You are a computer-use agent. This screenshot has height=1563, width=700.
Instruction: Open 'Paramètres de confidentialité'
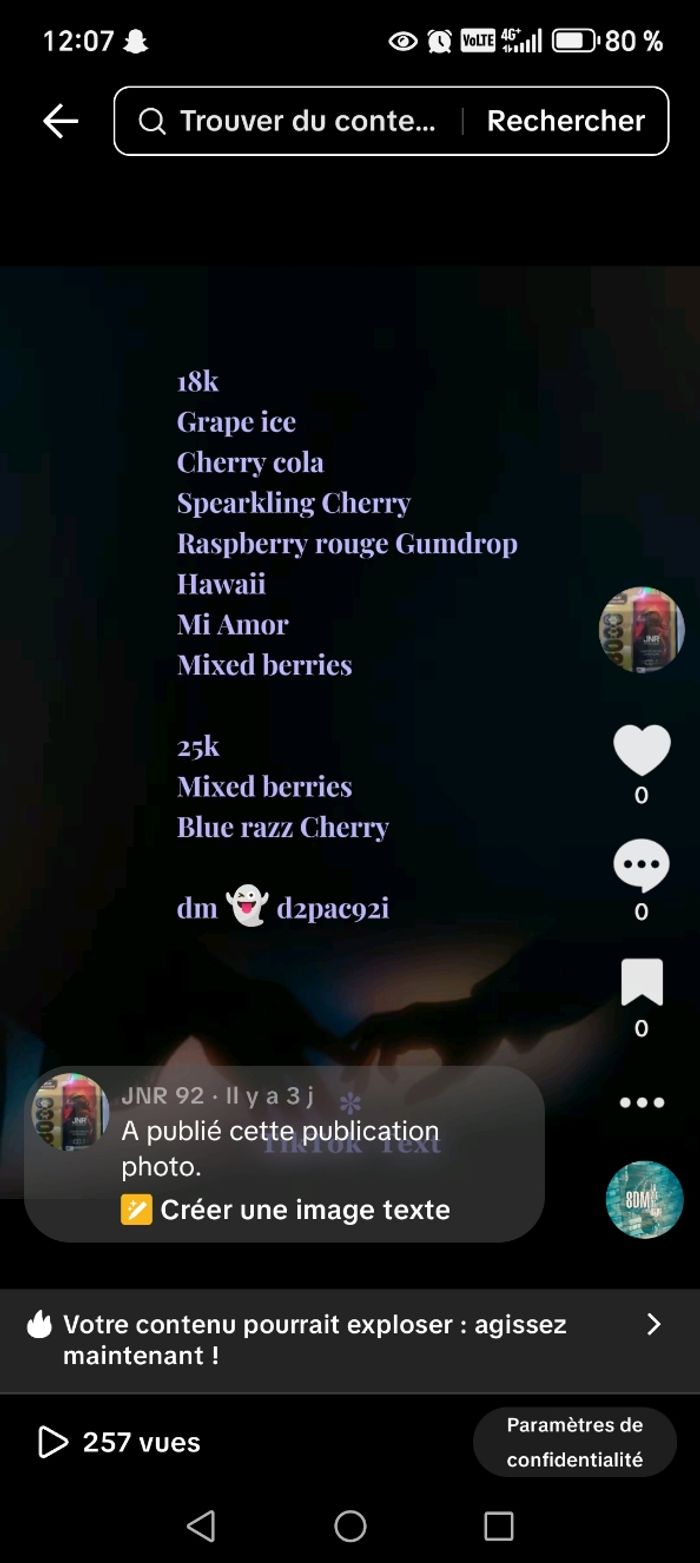[574, 1442]
